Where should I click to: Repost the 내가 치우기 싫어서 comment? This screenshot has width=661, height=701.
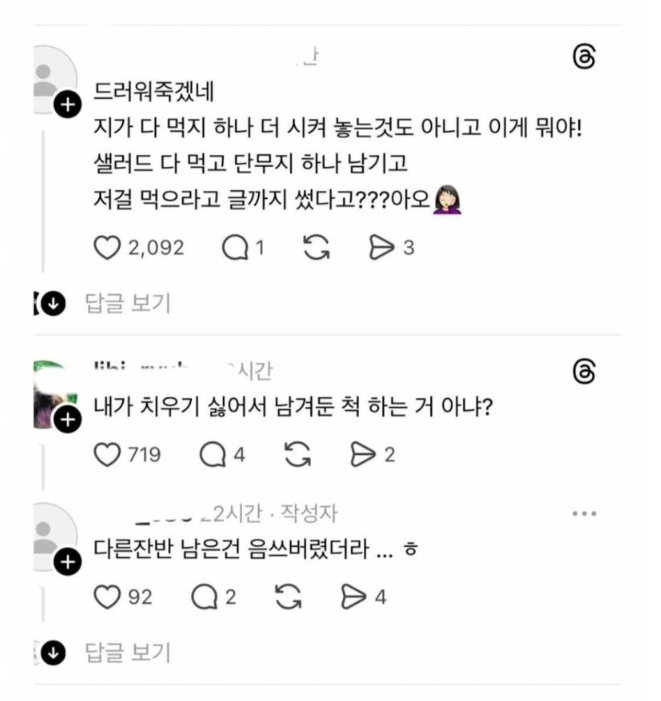pyautogui.click(x=296, y=455)
